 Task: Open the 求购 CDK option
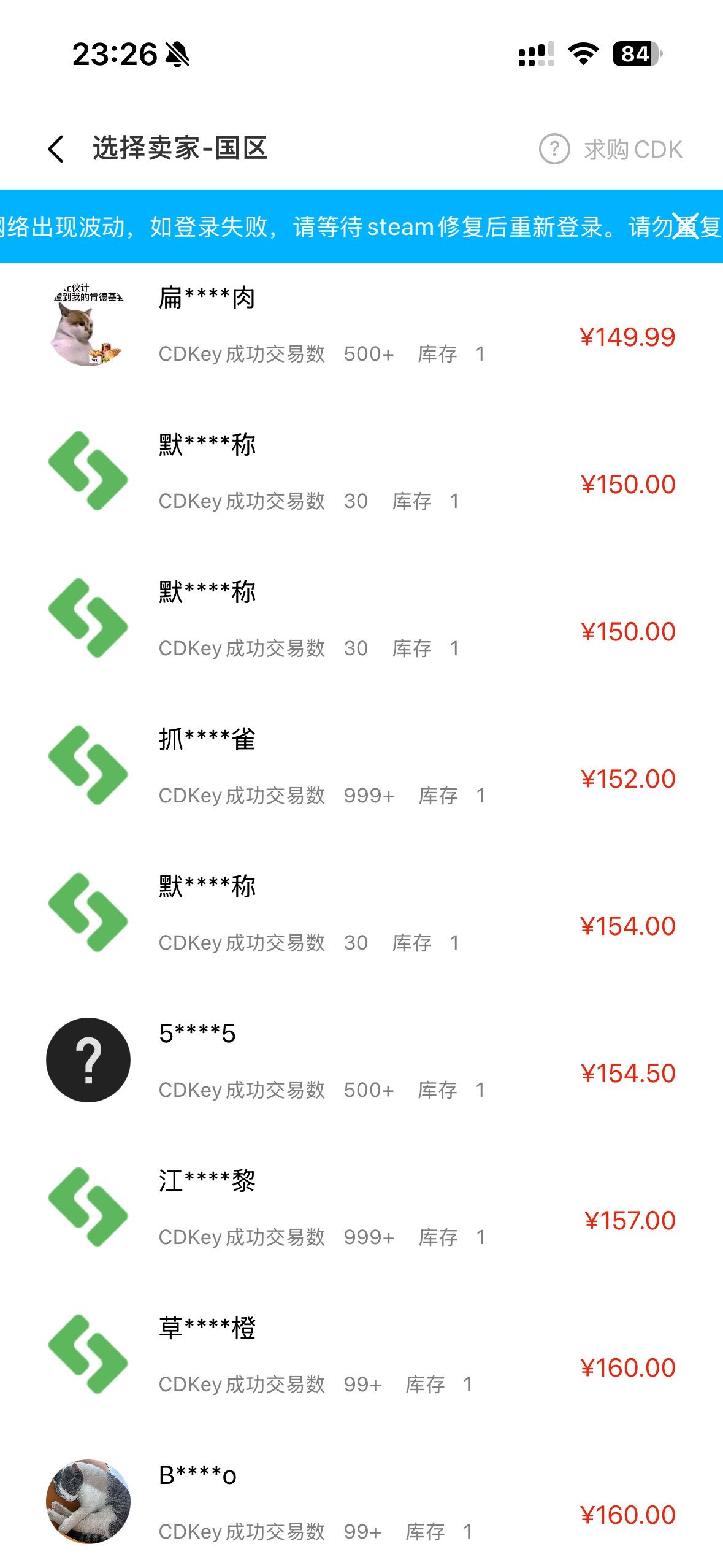[x=611, y=149]
